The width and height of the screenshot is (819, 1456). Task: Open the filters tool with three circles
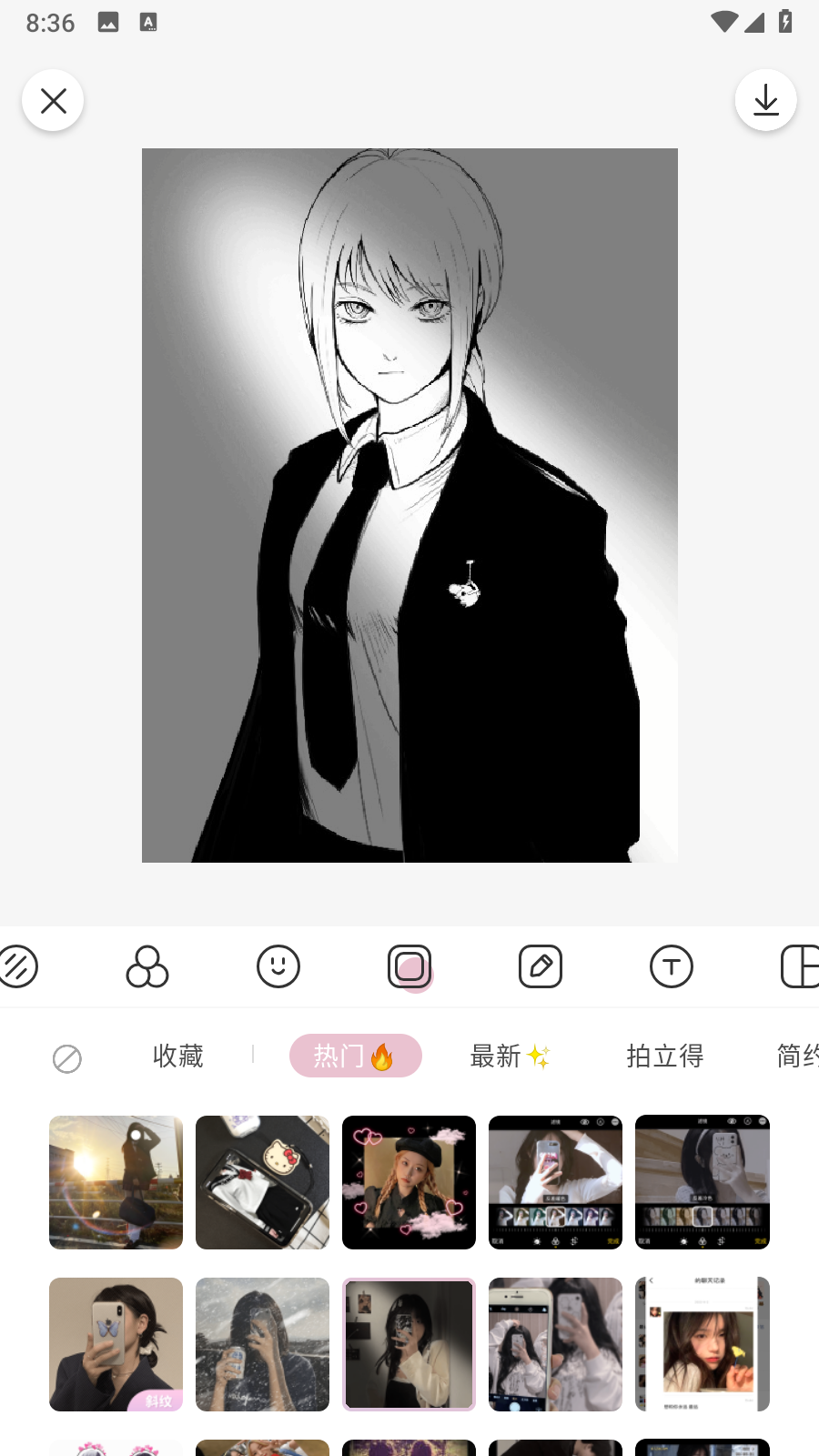(147, 966)
